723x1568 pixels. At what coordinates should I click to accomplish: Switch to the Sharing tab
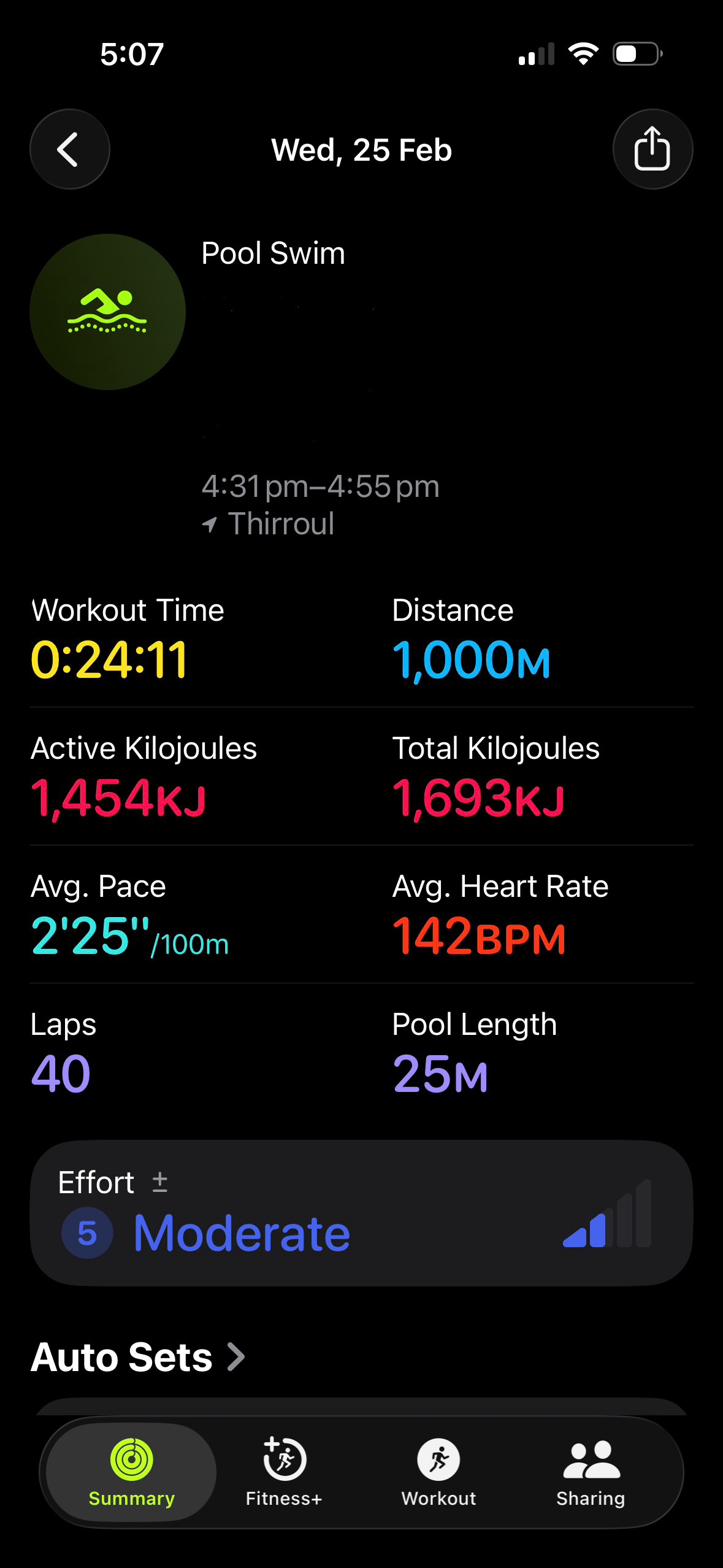click(x=591, y=1472)
